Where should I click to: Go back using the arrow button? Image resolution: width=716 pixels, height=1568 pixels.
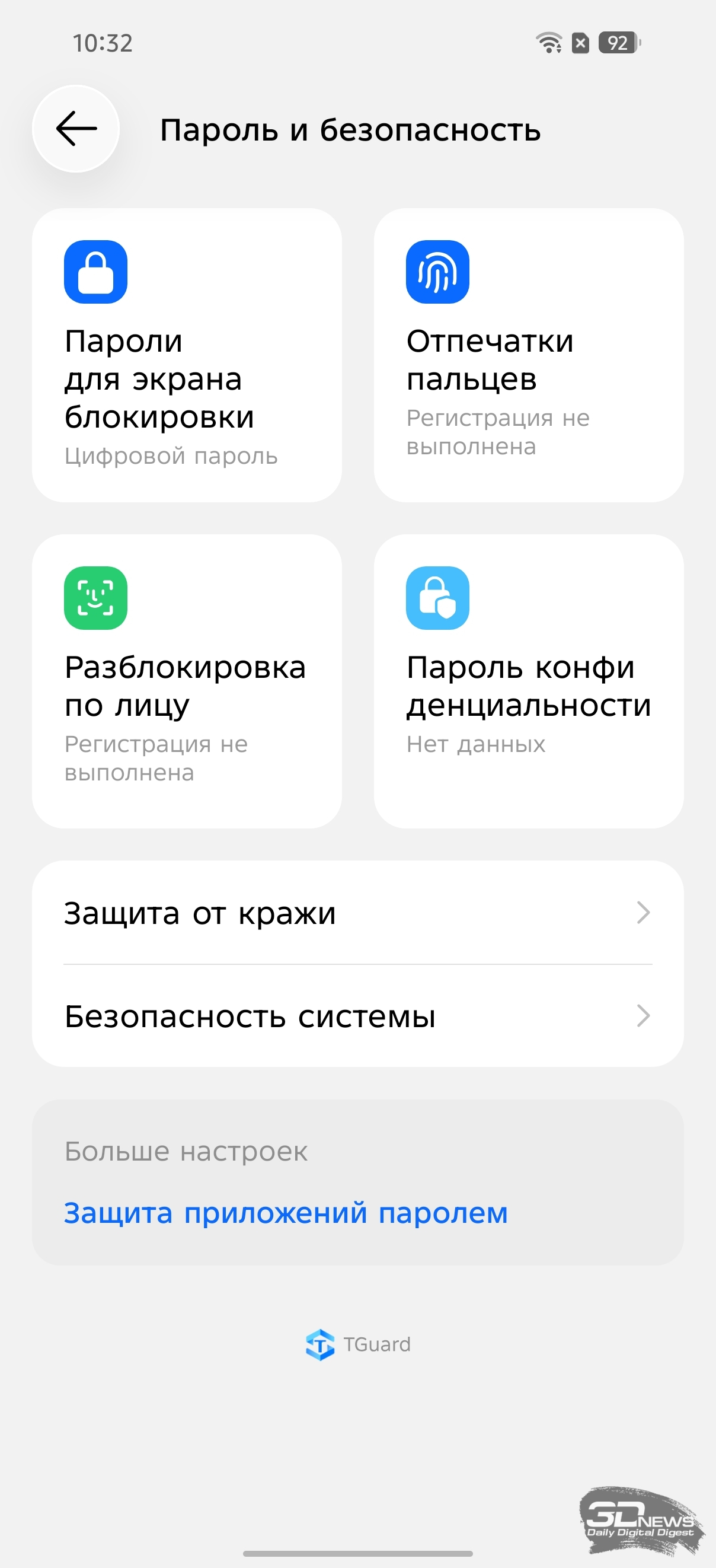pos(76,129)
